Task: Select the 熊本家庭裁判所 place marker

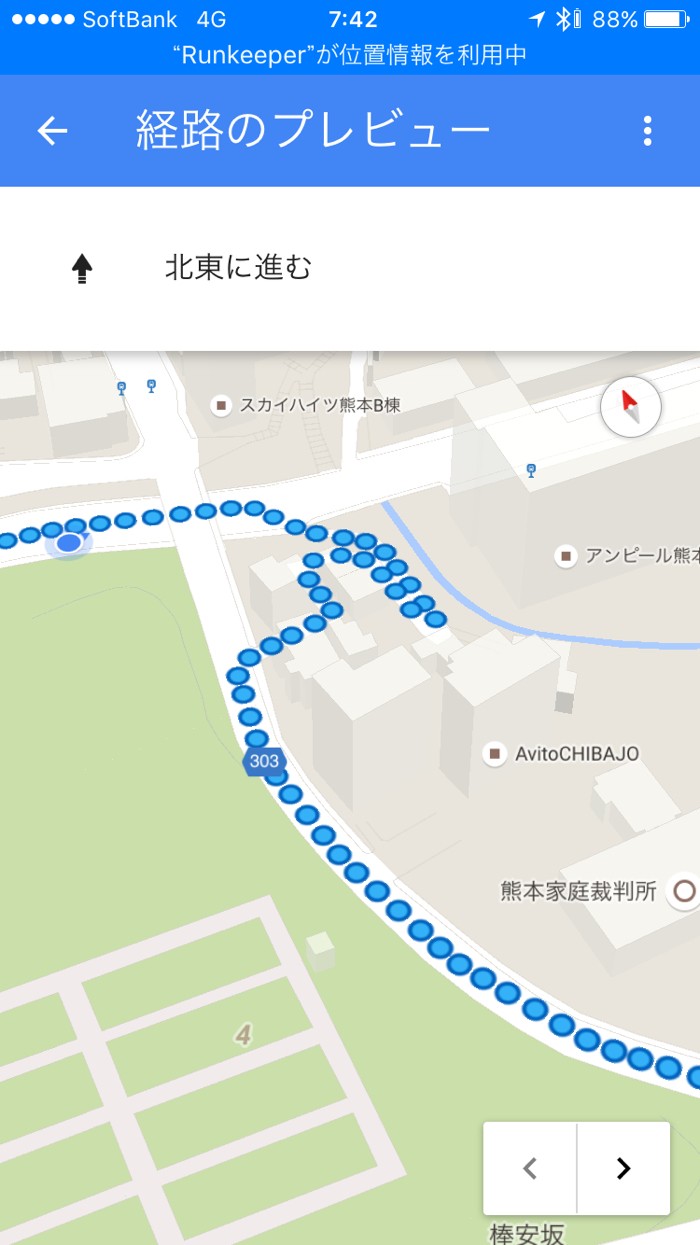Action: (685, 890)
